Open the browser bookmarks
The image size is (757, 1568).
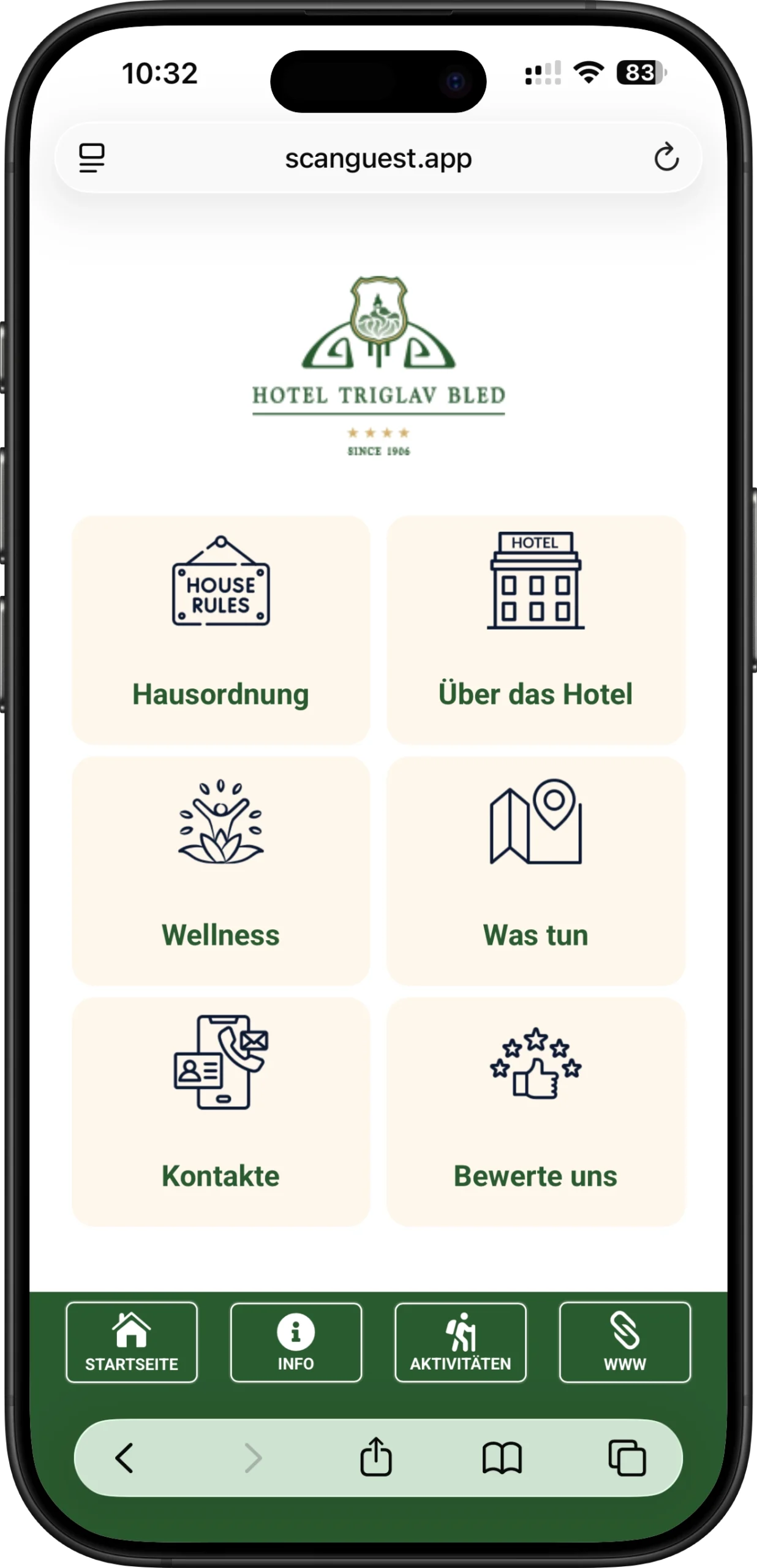tap(502, 1458)
